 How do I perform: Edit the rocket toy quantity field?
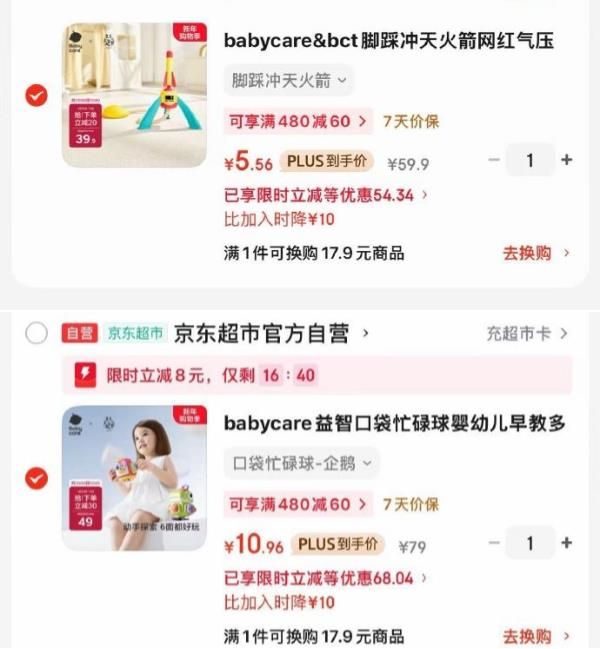coord(530,160)
